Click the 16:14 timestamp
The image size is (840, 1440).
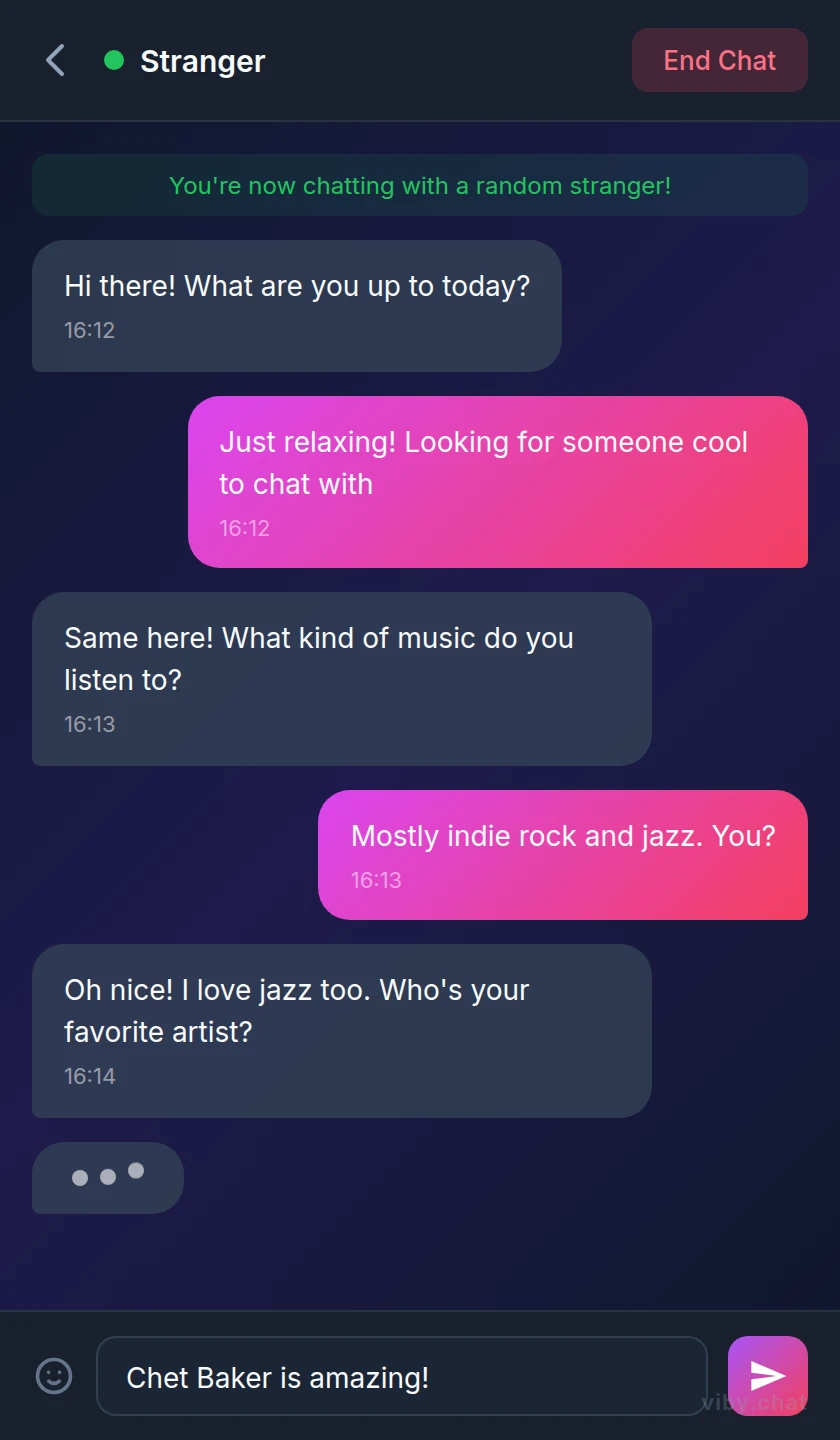coord(90,1076)
